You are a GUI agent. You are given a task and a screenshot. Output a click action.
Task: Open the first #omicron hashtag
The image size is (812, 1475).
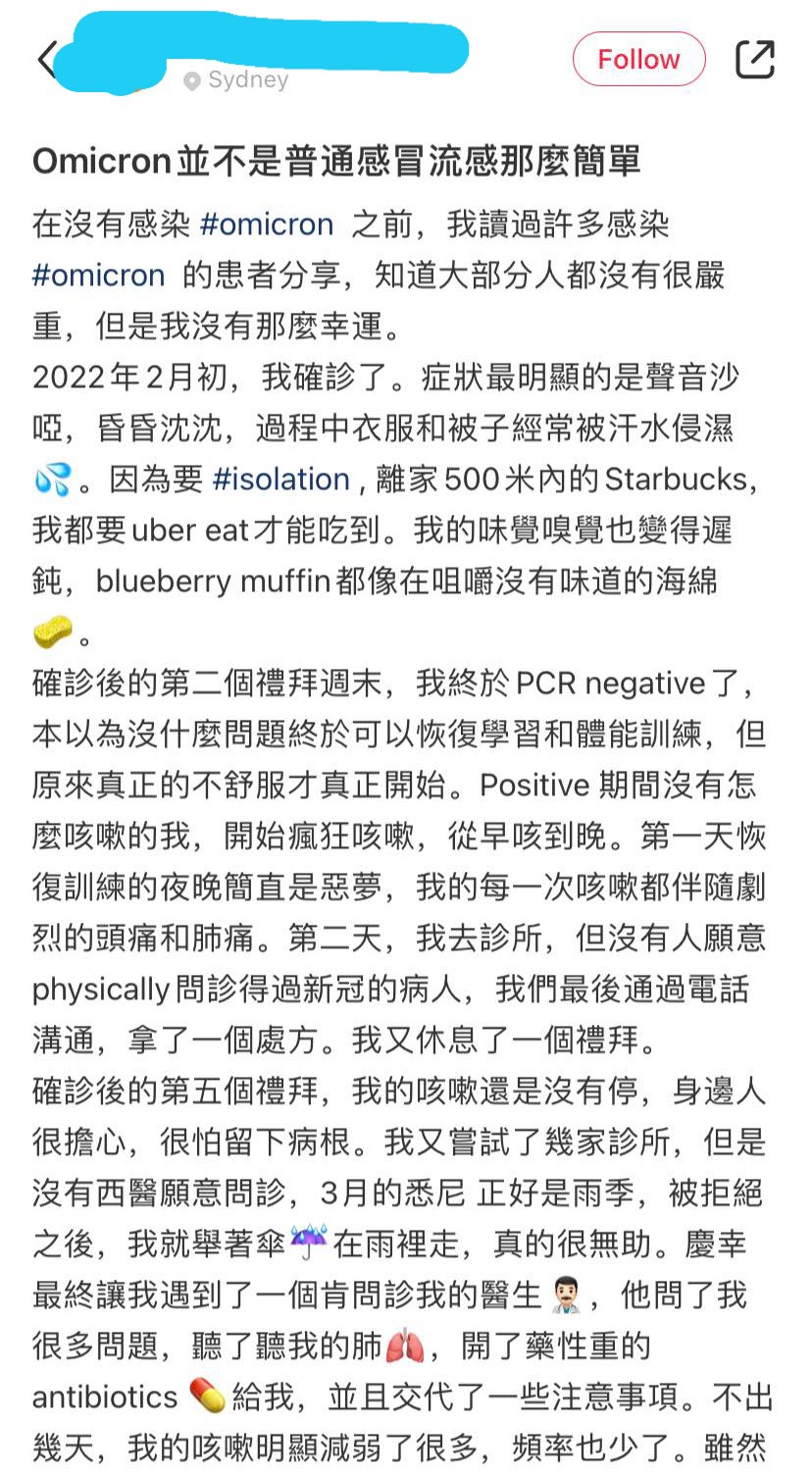click(266, 225)
